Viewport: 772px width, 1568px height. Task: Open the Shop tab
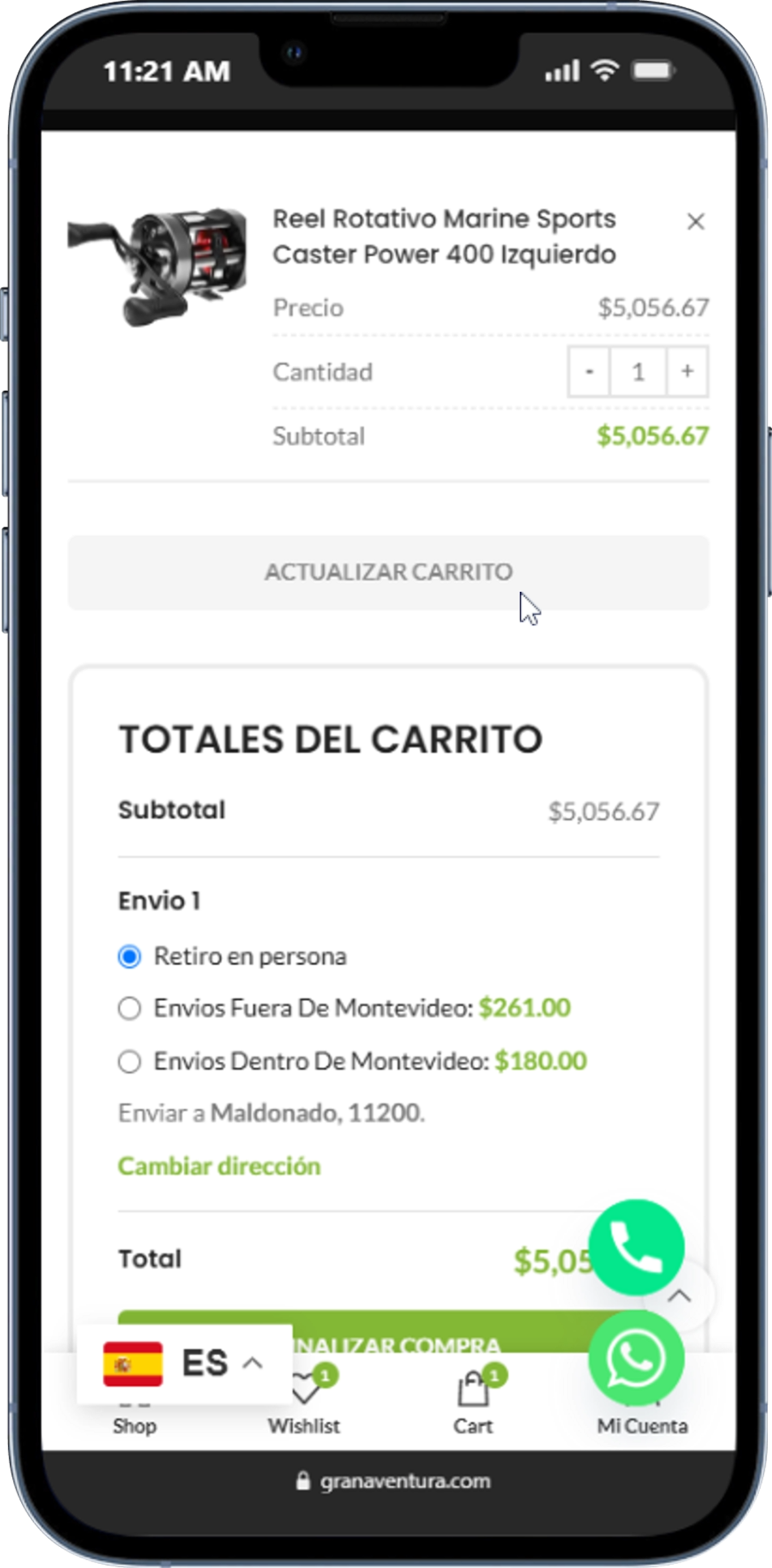point(135,1425)
